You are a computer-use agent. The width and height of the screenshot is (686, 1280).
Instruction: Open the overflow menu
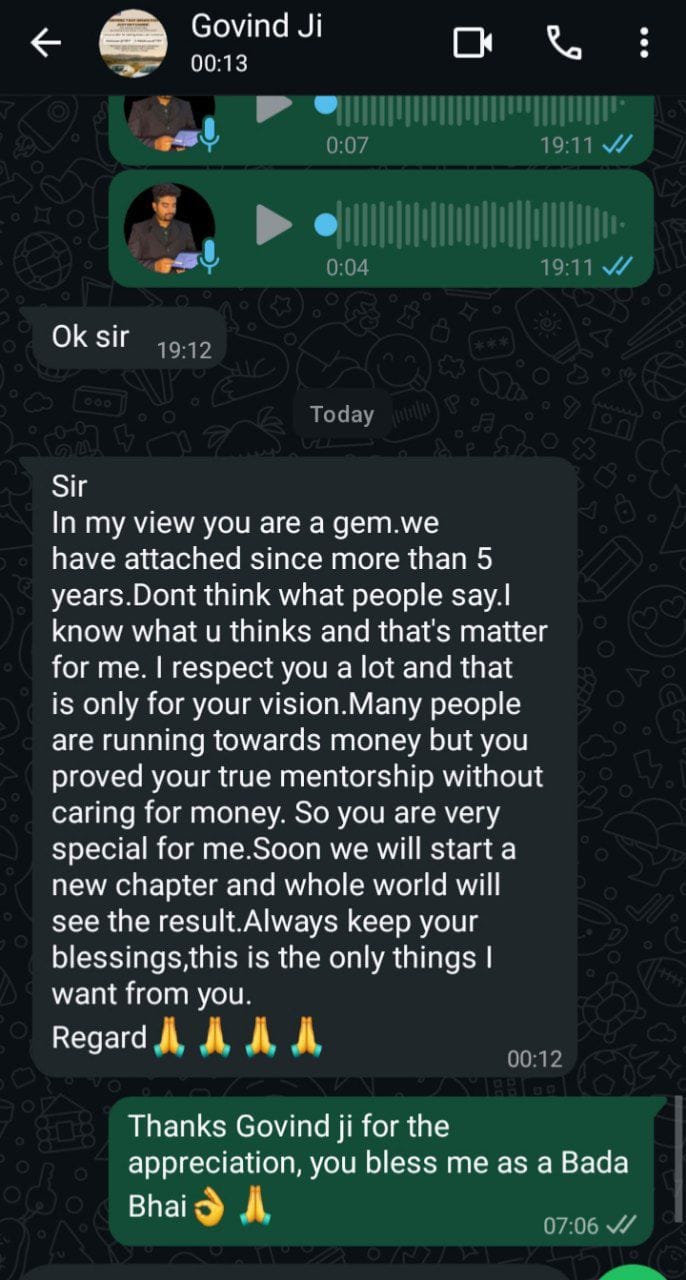pyautogui.click(x=644, y=43)
